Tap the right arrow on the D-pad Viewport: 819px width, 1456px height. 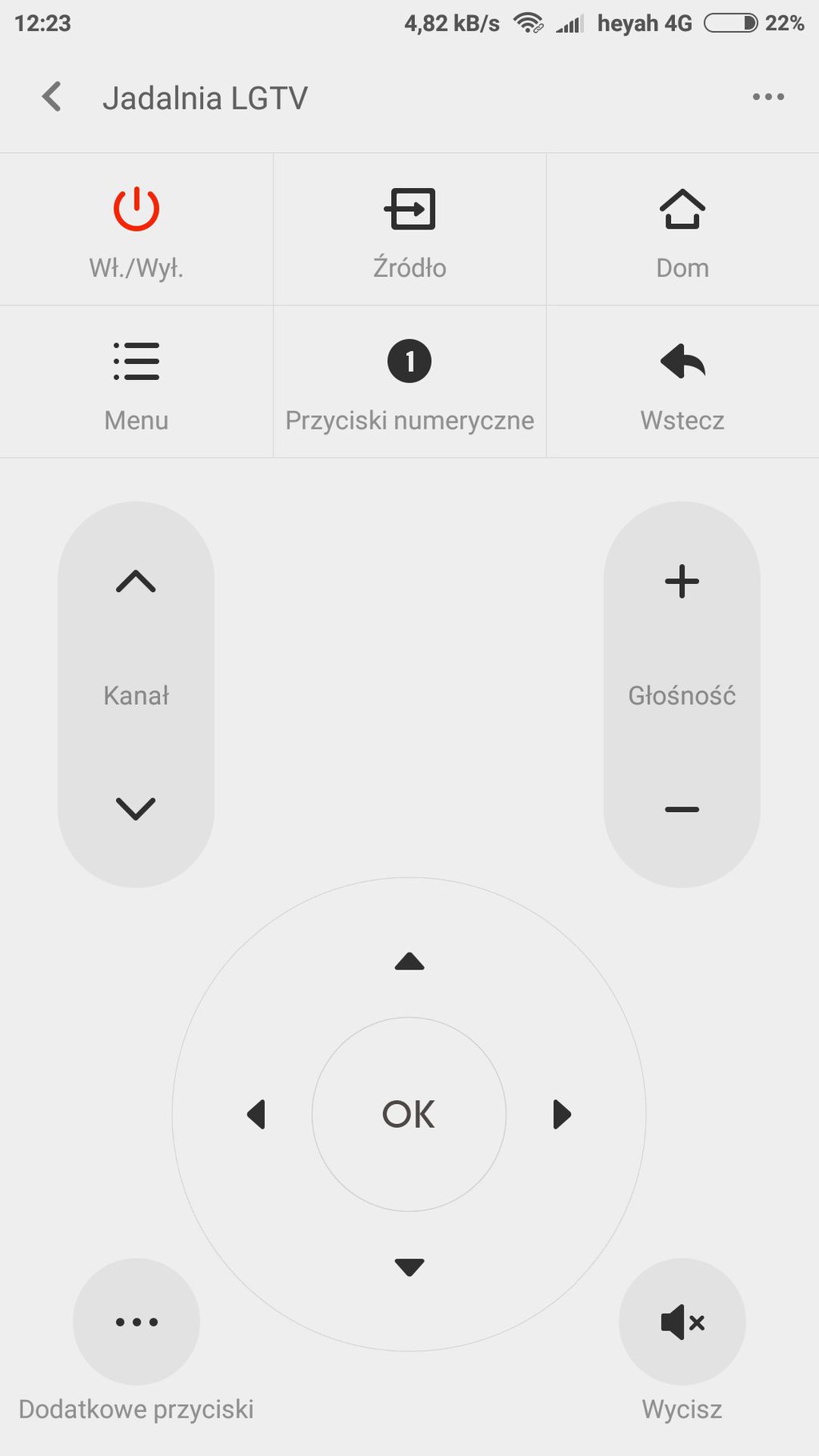[x=562, y=1114]
